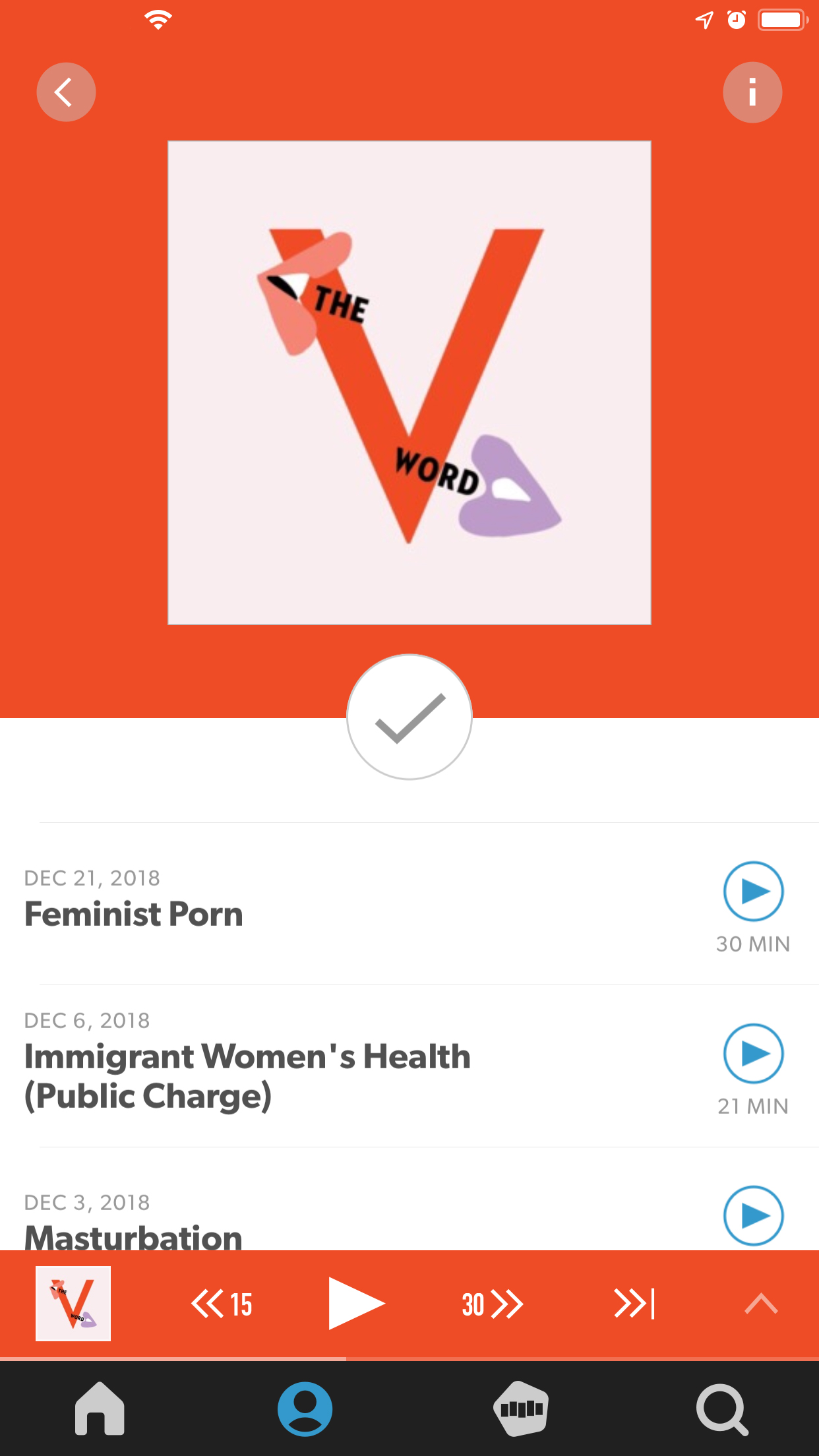This screenshot has width=819, height=1456.
Task: Go back to the previous screen
Action: (x=66, y=92)
